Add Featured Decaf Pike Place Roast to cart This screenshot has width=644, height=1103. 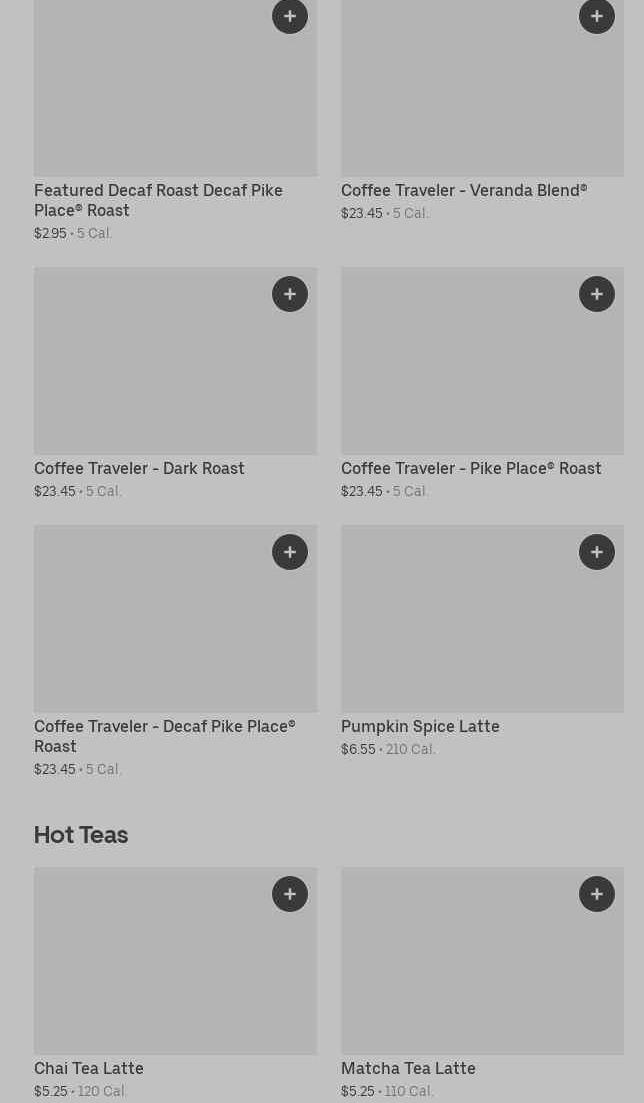(x=290, y=16)
